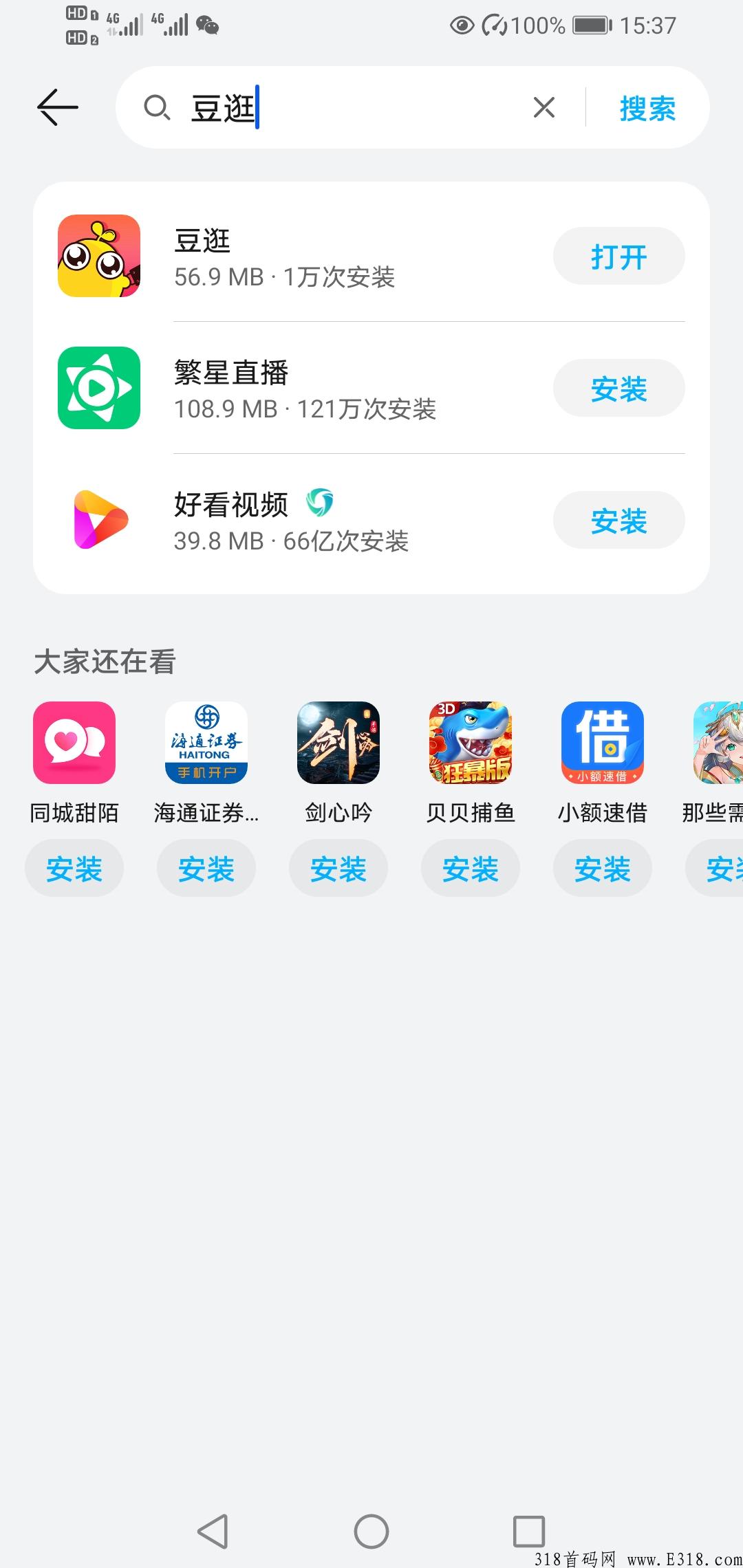This screenshot has width=743, height=1568.
Task: Tap the 搜索 search button
Action: 647,108
